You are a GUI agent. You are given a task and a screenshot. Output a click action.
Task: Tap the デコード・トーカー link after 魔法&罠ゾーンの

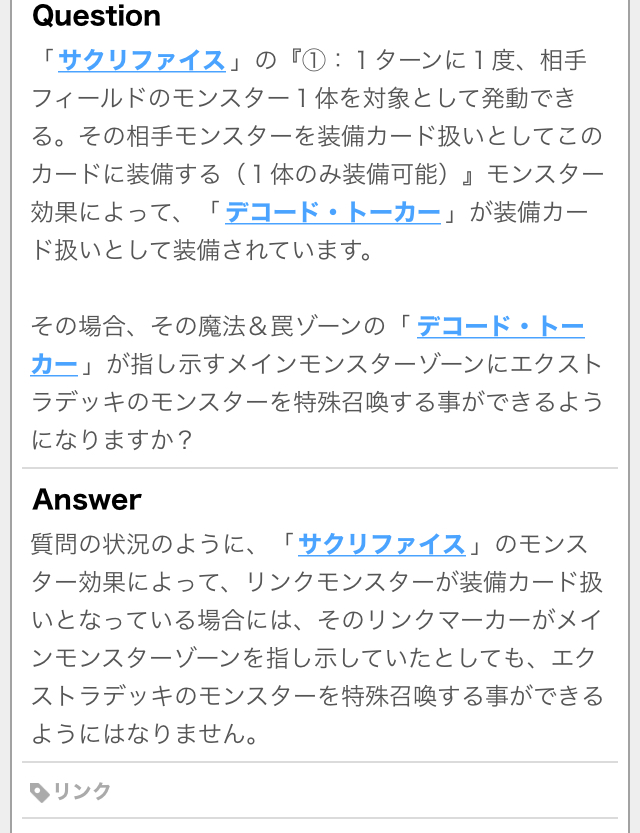pos(499,327)
